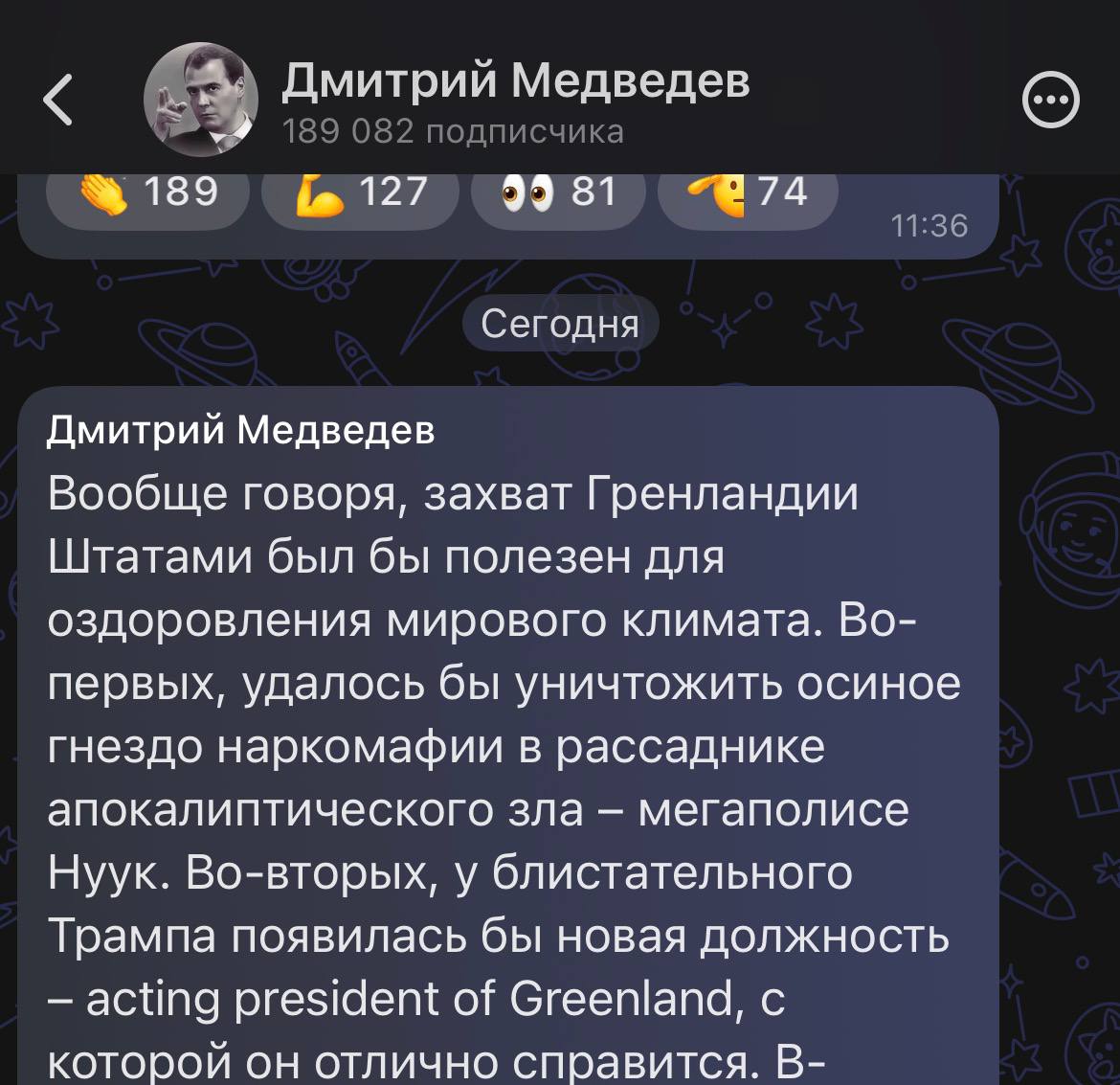Open the channel info via its title
The width and height of the screenshot is (1120, 1085).
coord(515,81)
